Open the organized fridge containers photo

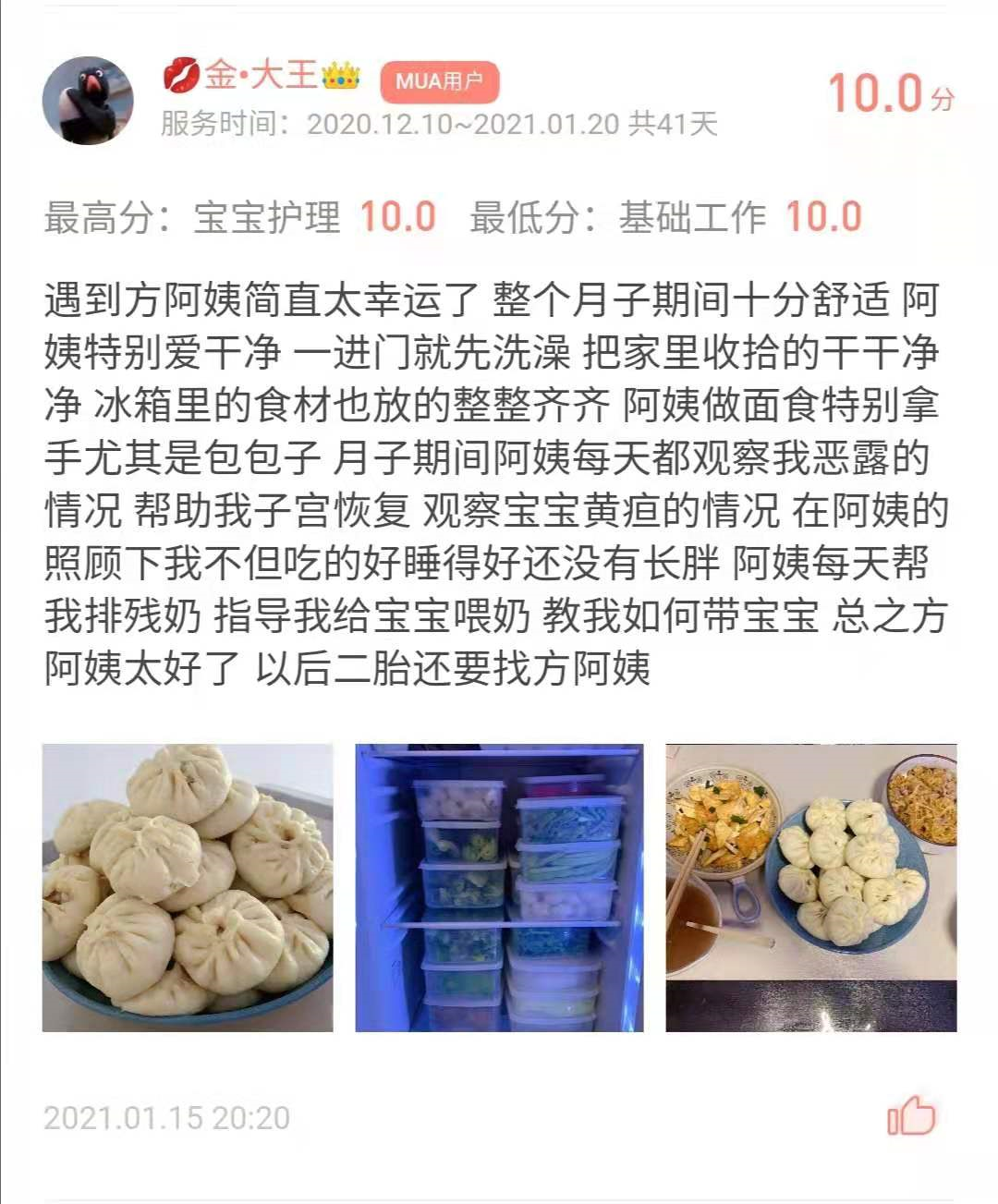click(499, 887)
